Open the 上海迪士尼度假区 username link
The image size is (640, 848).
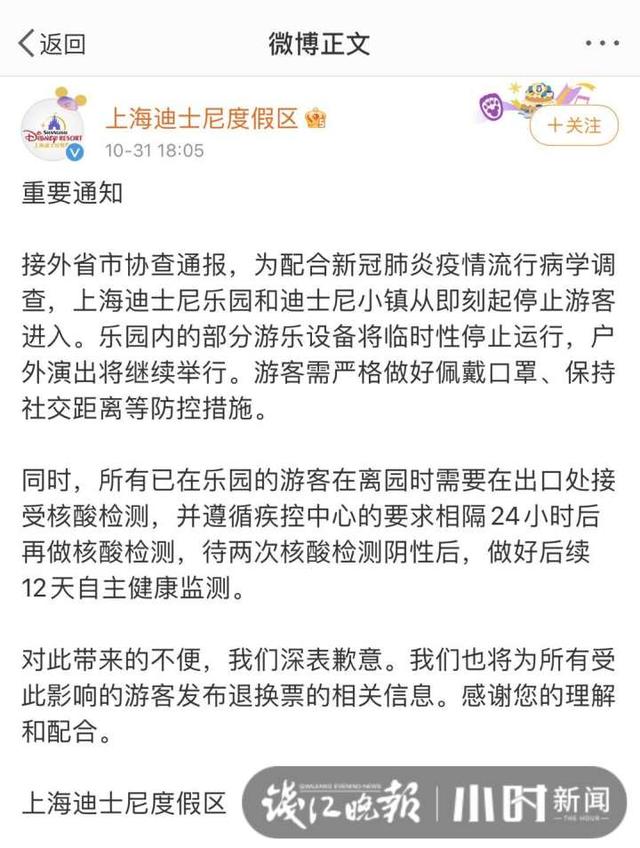[x=202, y=120]
